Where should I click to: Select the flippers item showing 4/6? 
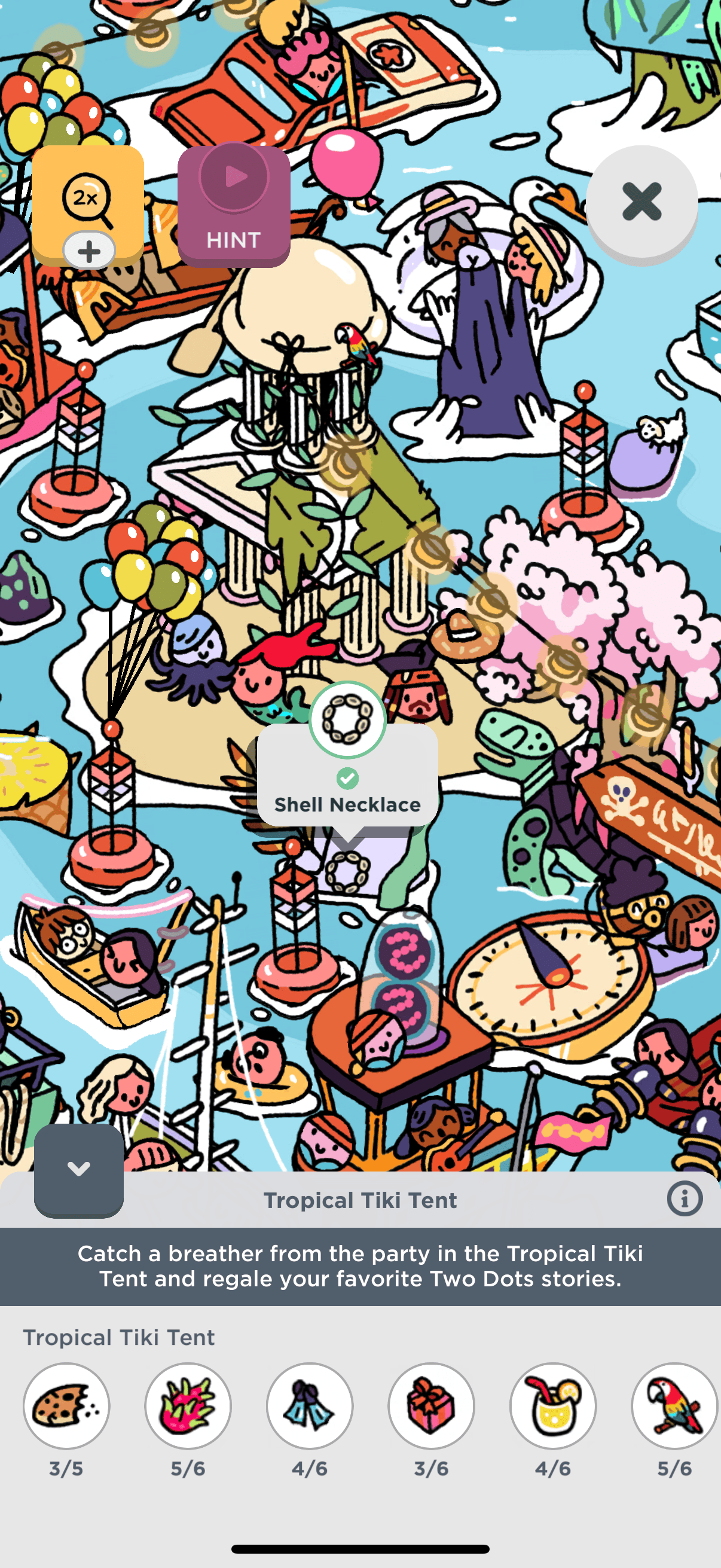pyautogui.click(x=310, y=1405)
